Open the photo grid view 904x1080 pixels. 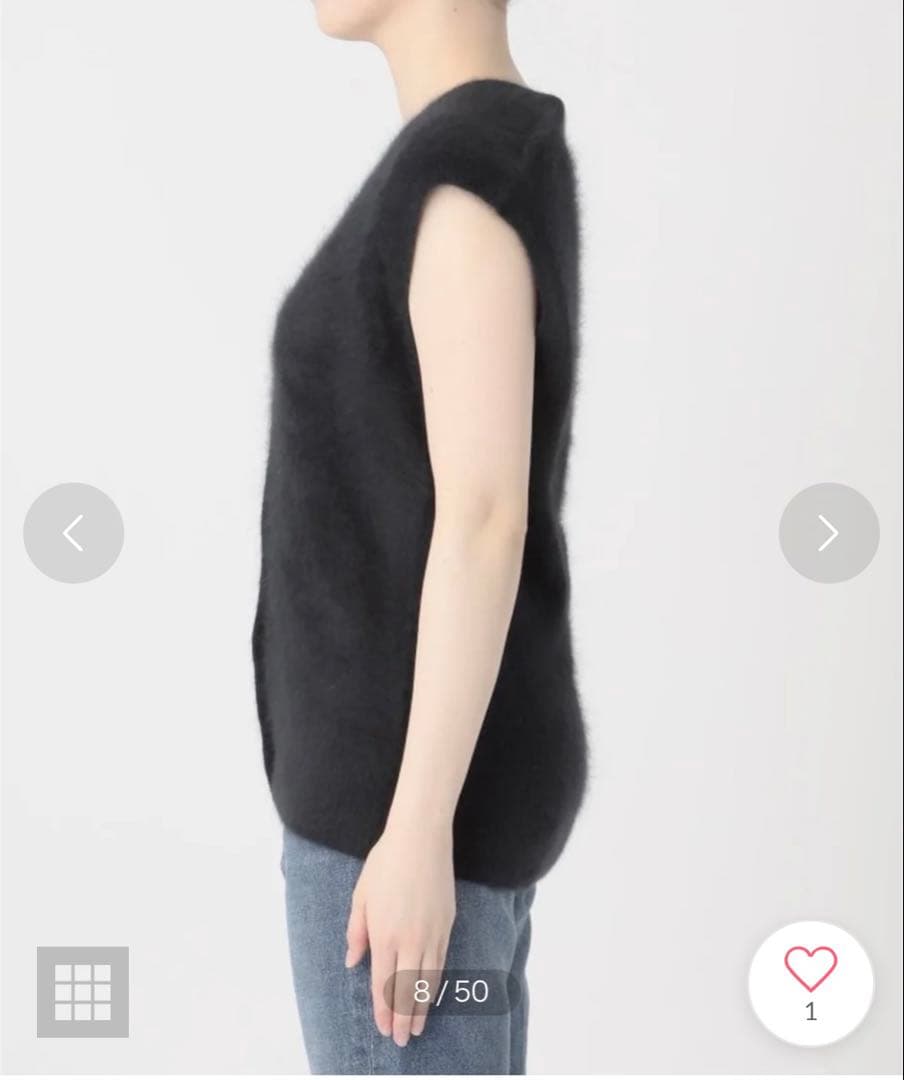[83, 991]
